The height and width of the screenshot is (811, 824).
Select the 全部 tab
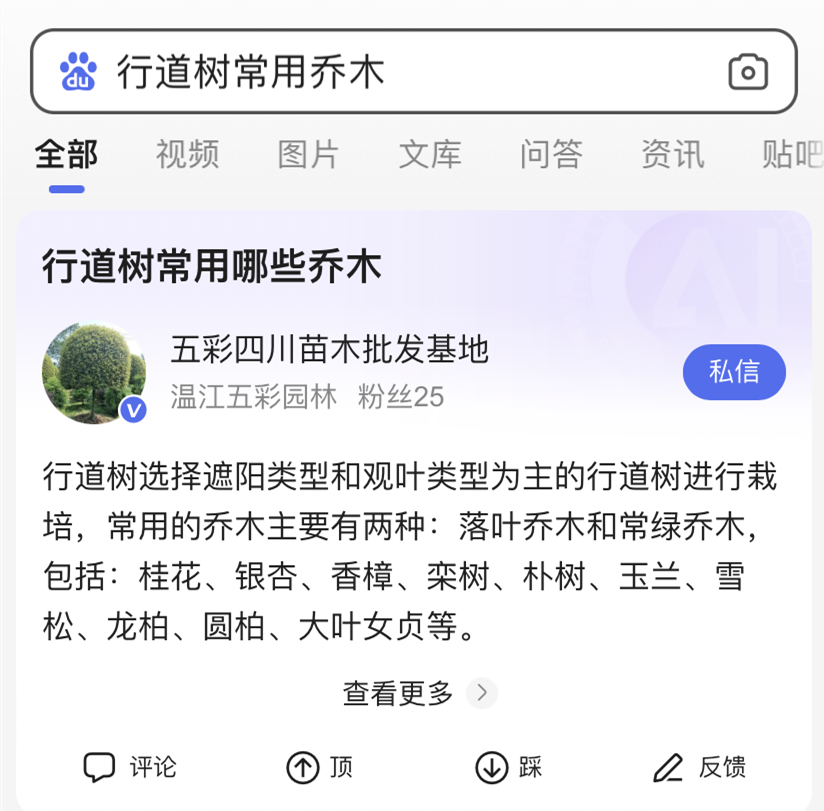pos(66,154)
